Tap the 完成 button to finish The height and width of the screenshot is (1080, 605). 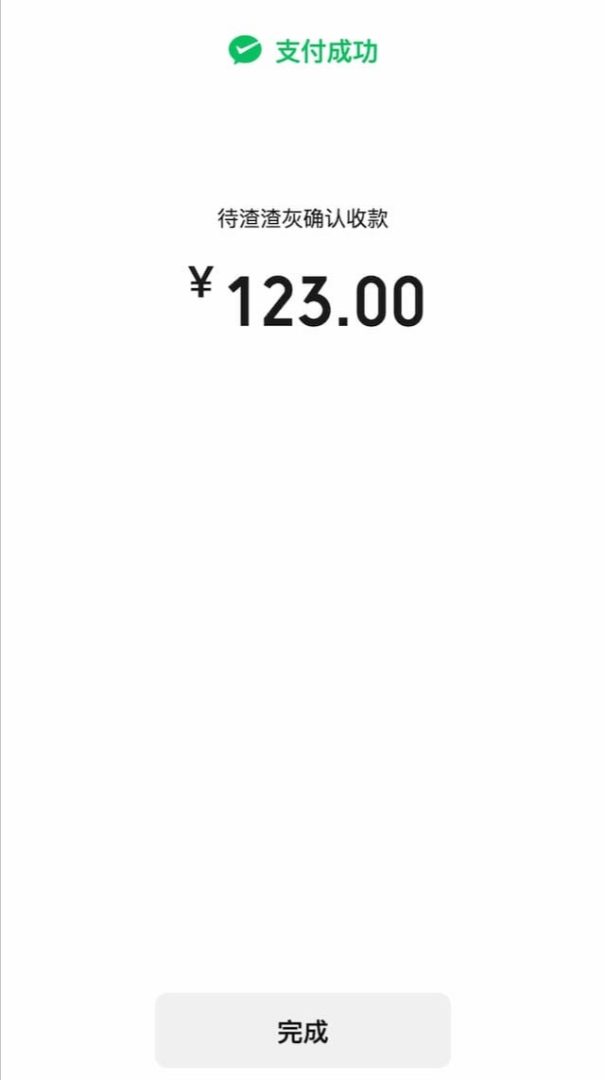[x=302, y=1031]
